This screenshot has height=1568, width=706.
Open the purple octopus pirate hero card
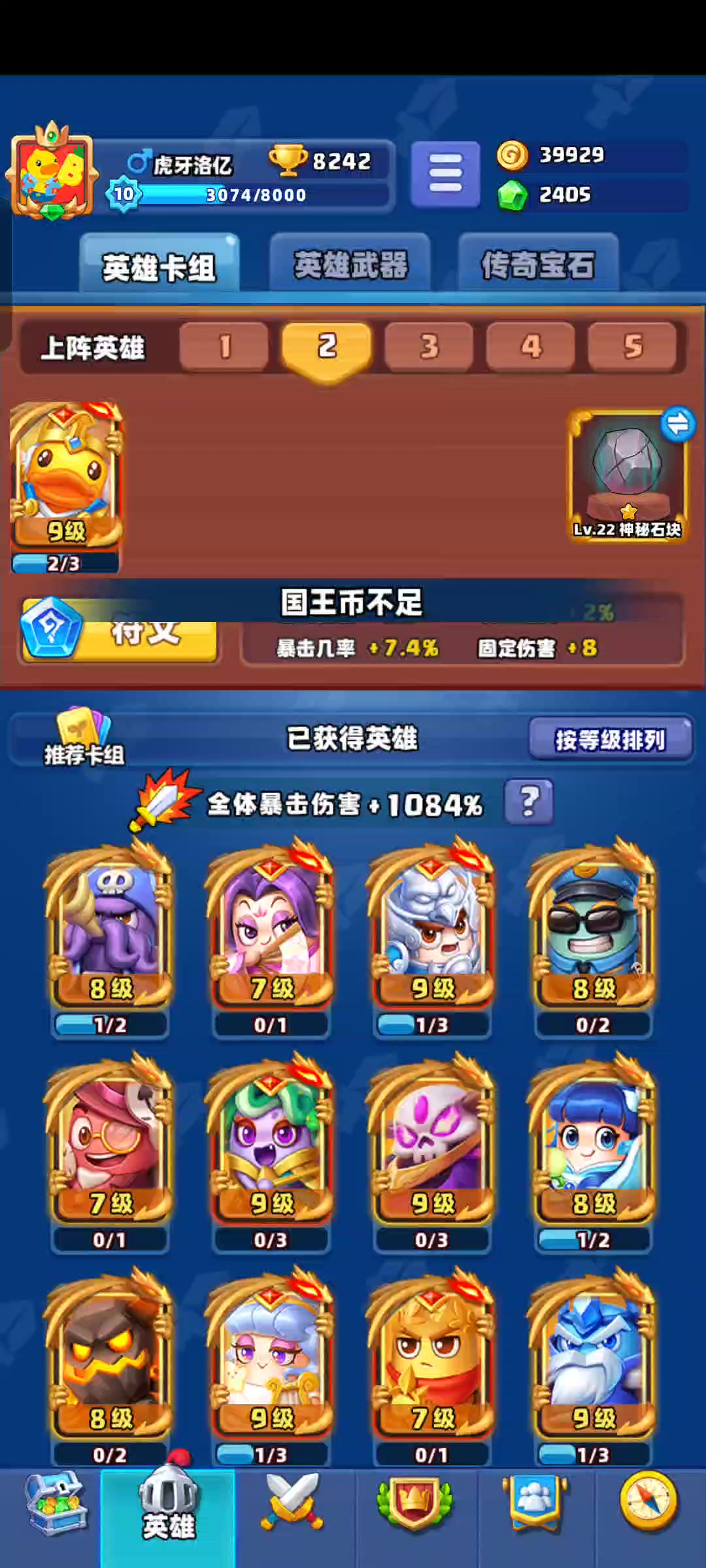point(110,938)
